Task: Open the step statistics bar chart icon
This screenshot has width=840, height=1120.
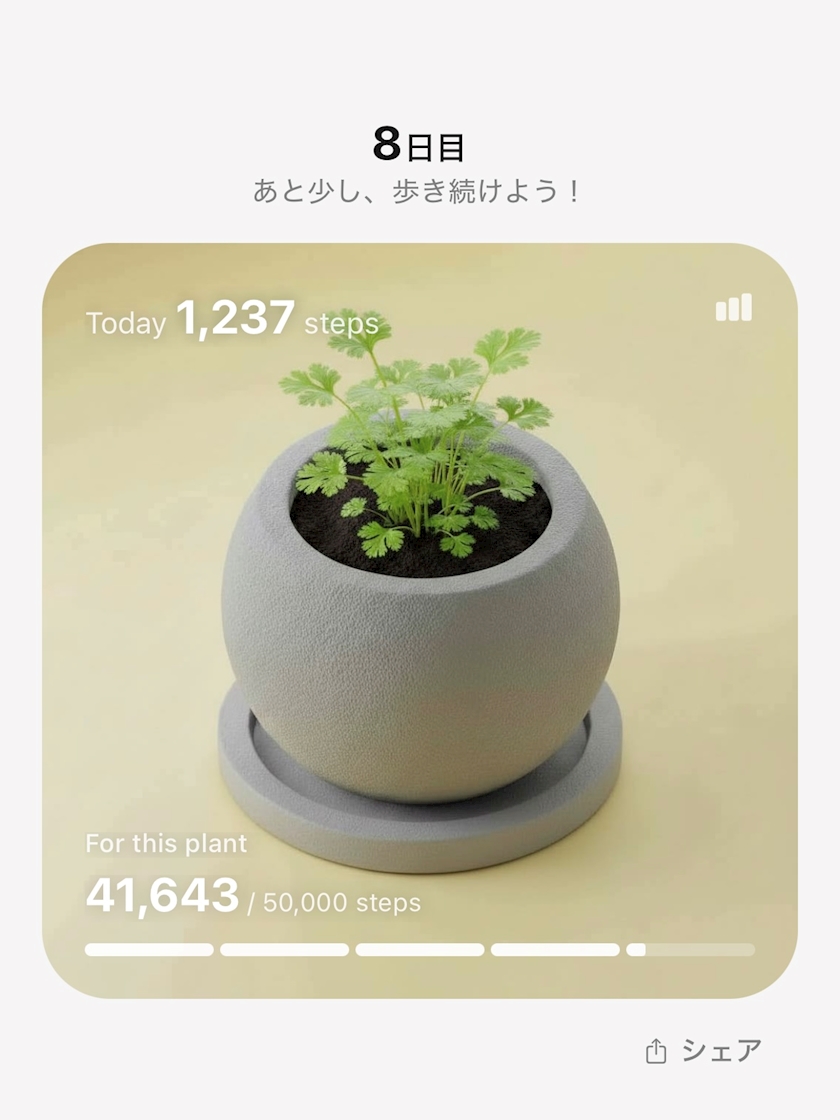Action: coord(734,308)
